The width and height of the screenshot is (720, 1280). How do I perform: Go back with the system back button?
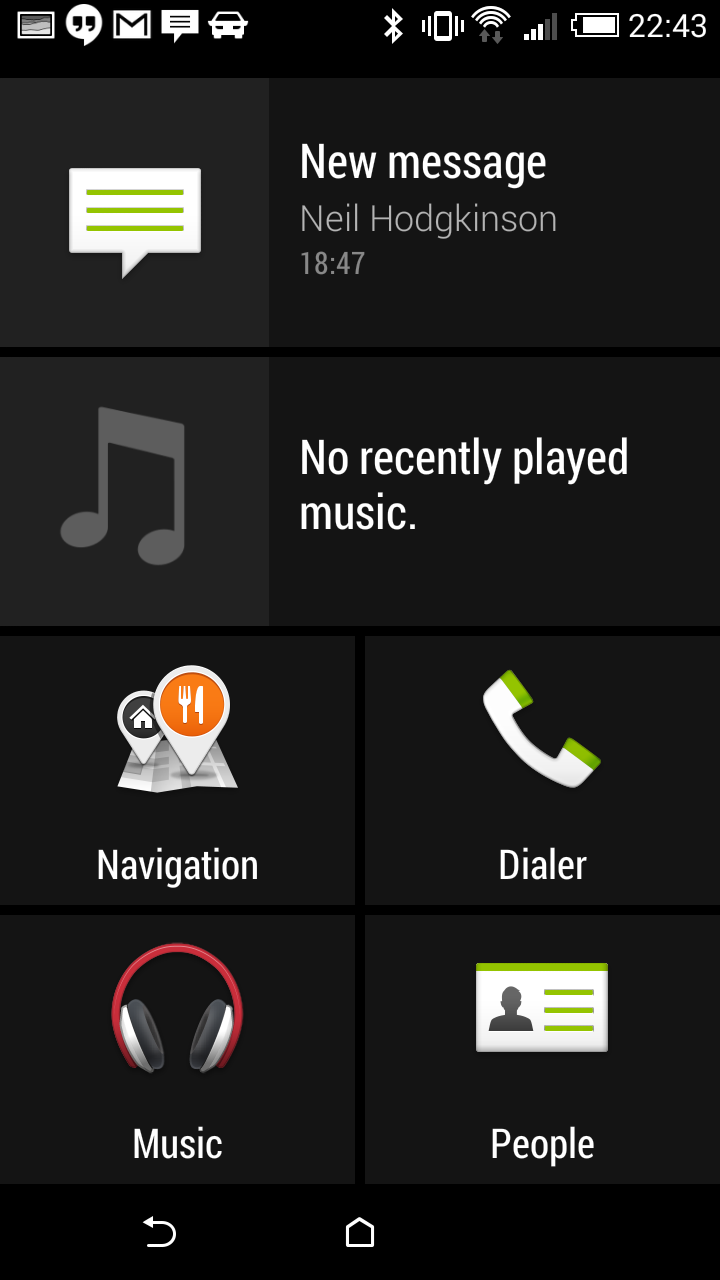(160, 1233)
